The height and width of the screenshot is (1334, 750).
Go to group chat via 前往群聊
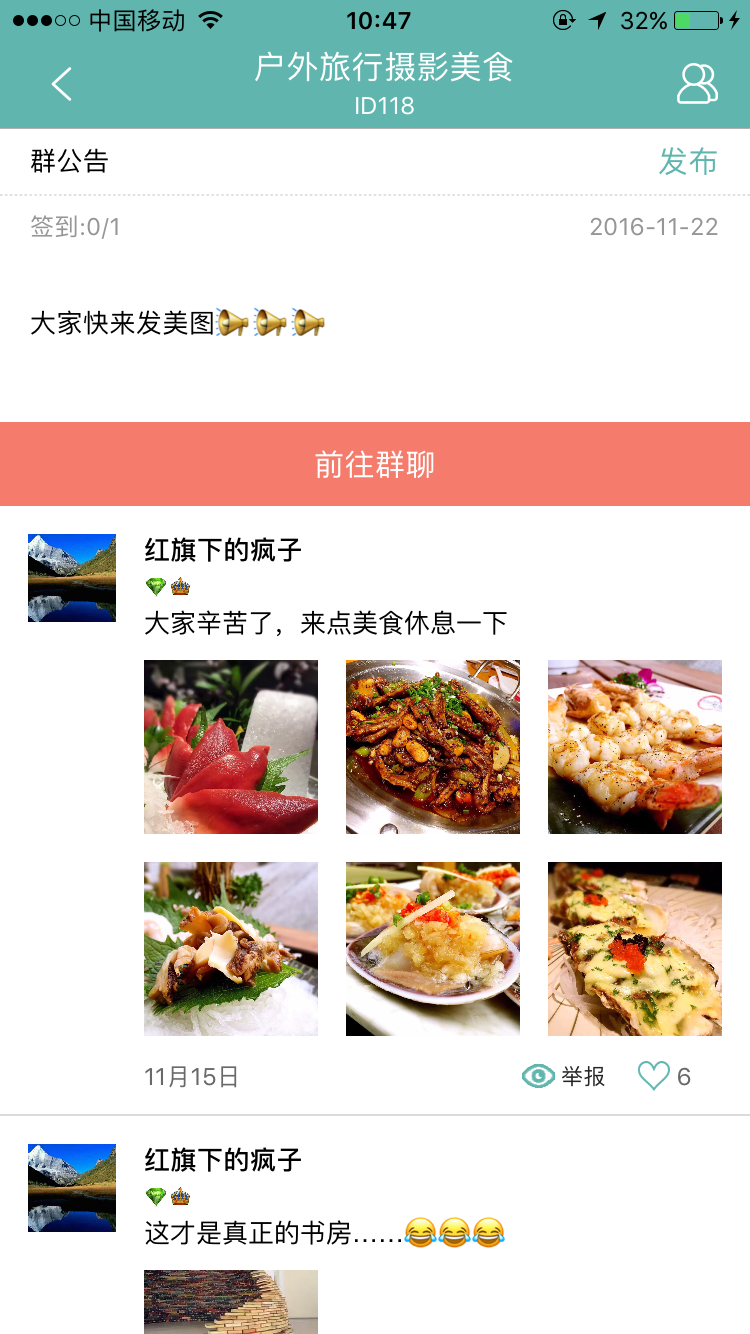point(375,464)
